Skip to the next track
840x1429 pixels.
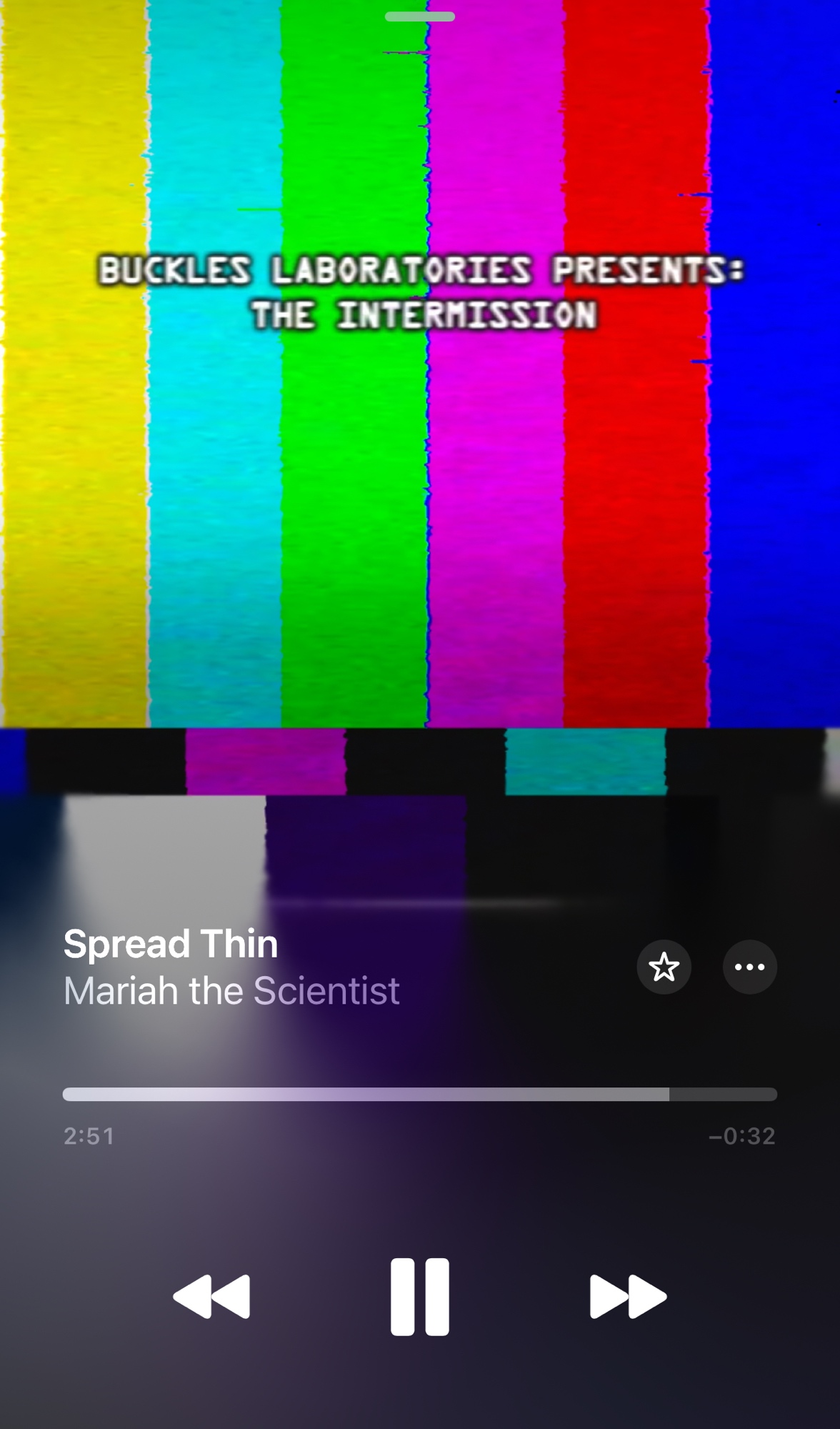(627, 1296)
